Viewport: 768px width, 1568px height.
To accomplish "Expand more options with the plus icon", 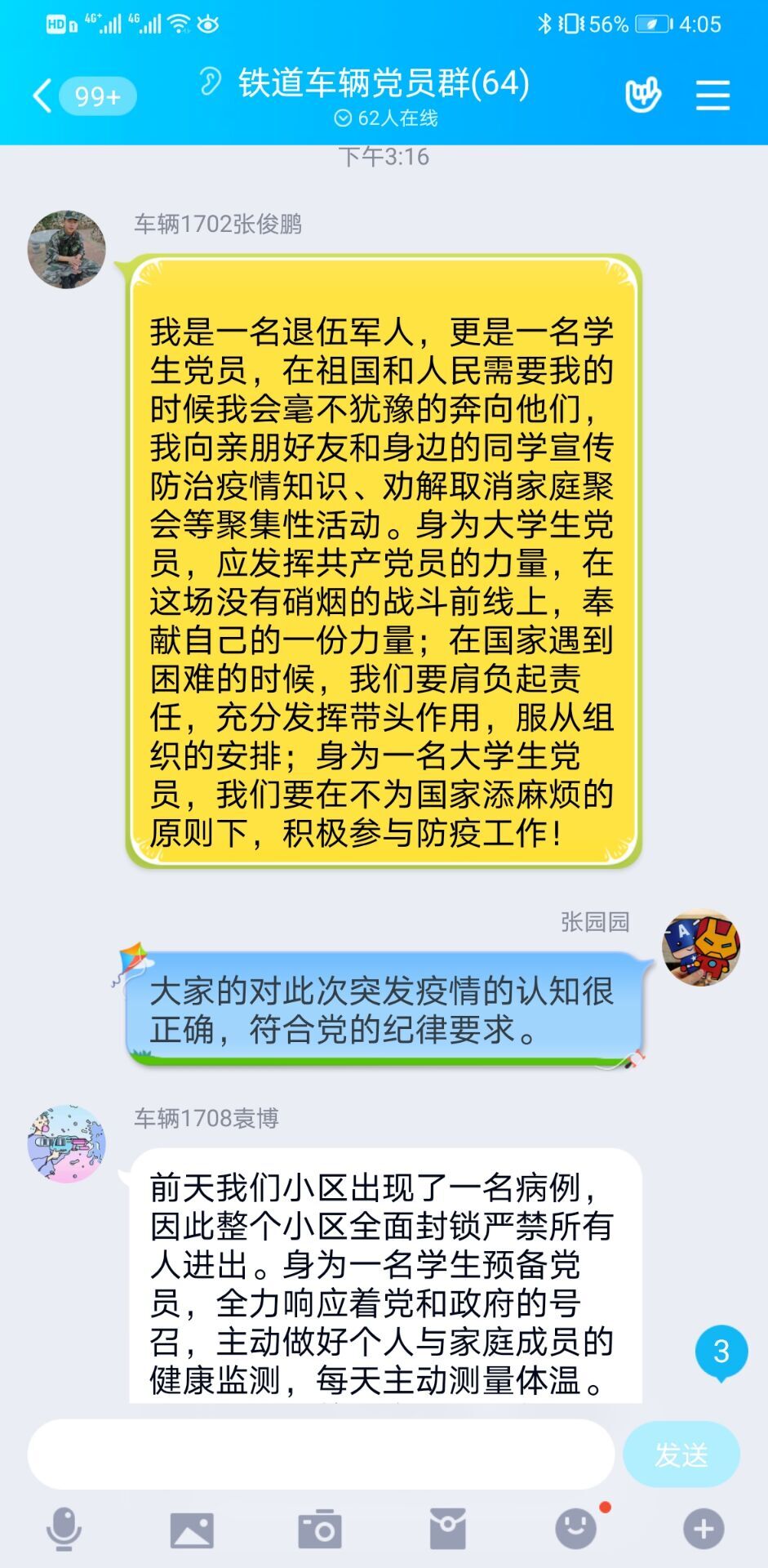I will coord(704,1528).
